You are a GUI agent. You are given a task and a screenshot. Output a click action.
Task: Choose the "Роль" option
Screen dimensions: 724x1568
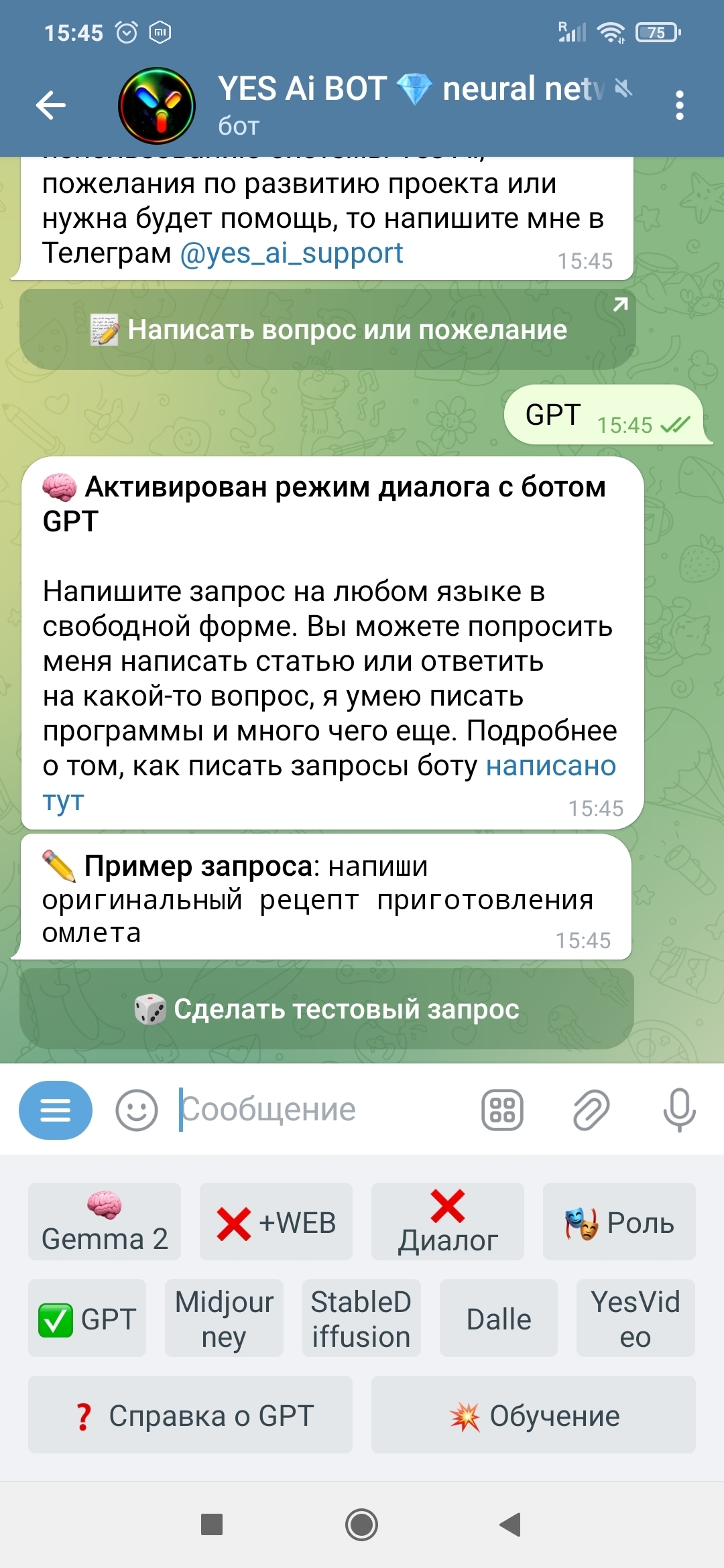(x=619, y=1222)
